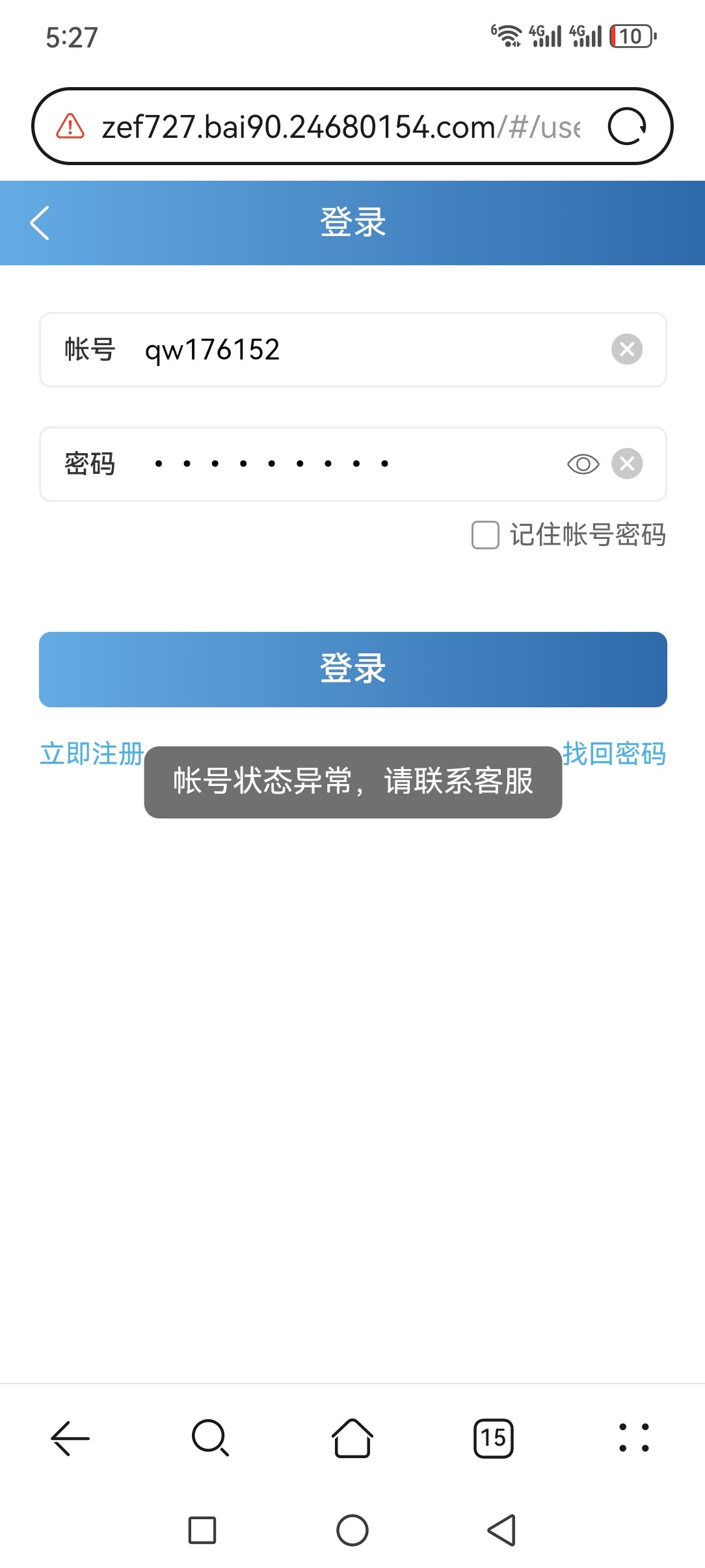Clear the password field
The width and height of the screenshot is (705, 1568).
pos(627,464)
